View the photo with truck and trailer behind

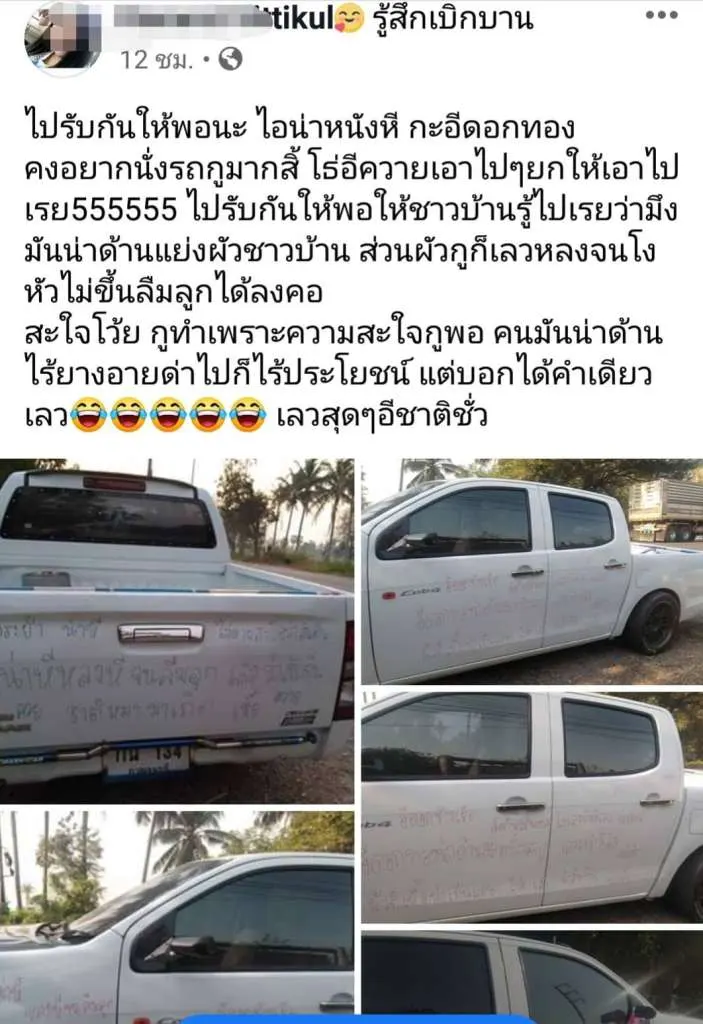tap(532, 570)
